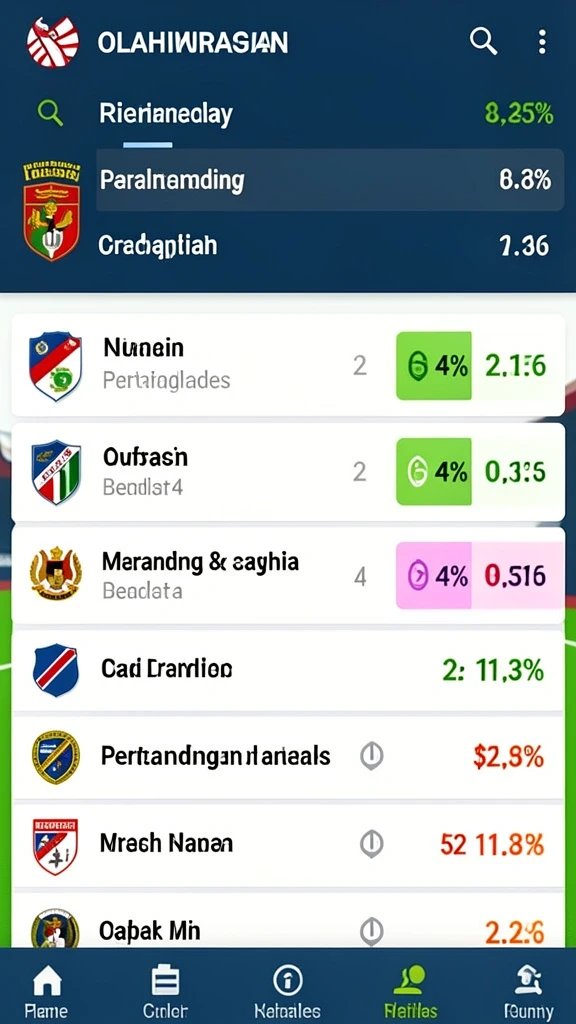The image size is (576, 1024).
Task: Switch to the Flelilas tab
Action: coord(411,988)
